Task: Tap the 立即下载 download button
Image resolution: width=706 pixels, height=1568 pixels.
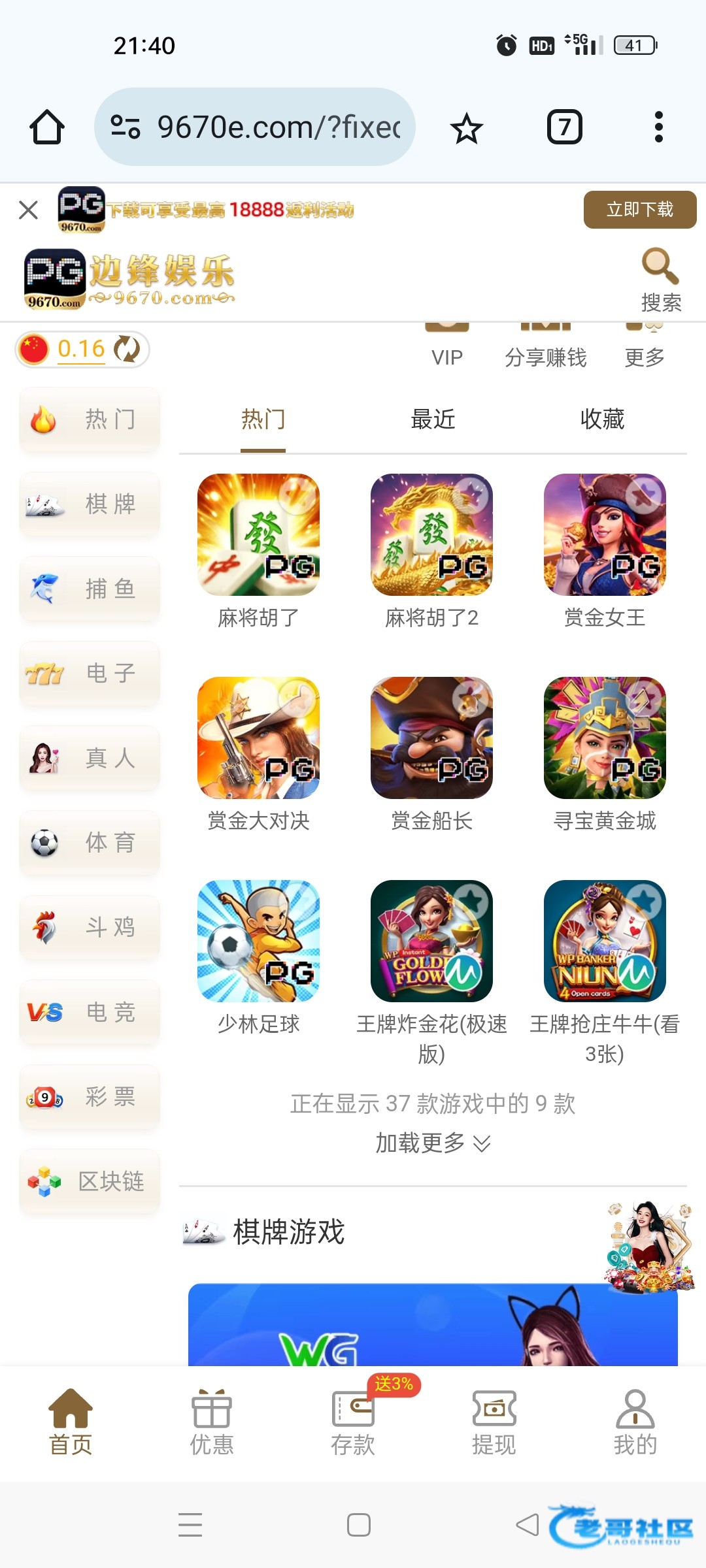Action: click(639, 210)
